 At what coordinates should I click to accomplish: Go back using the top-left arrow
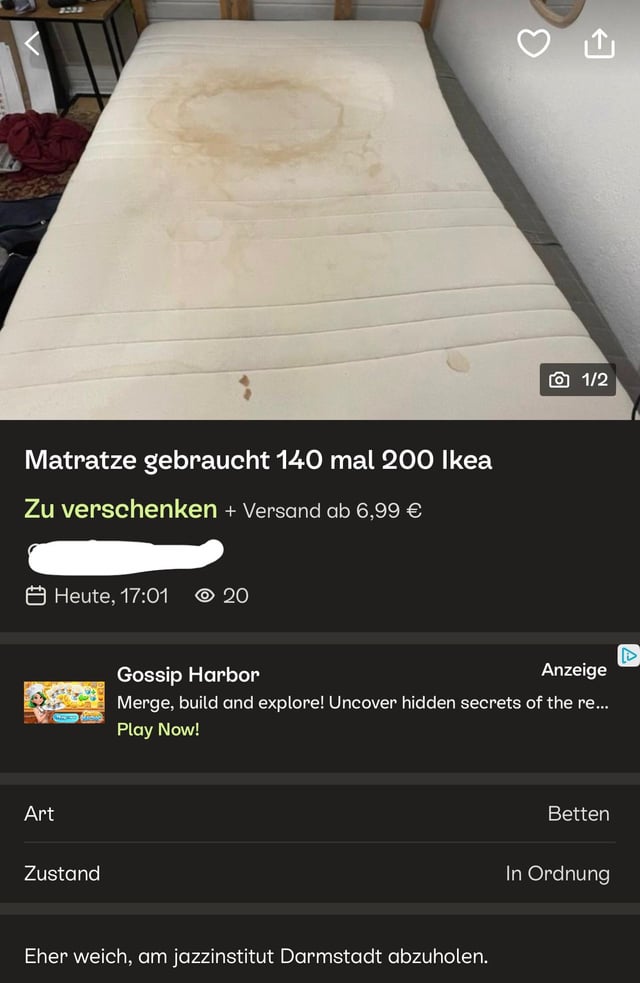tap(33, 43)
